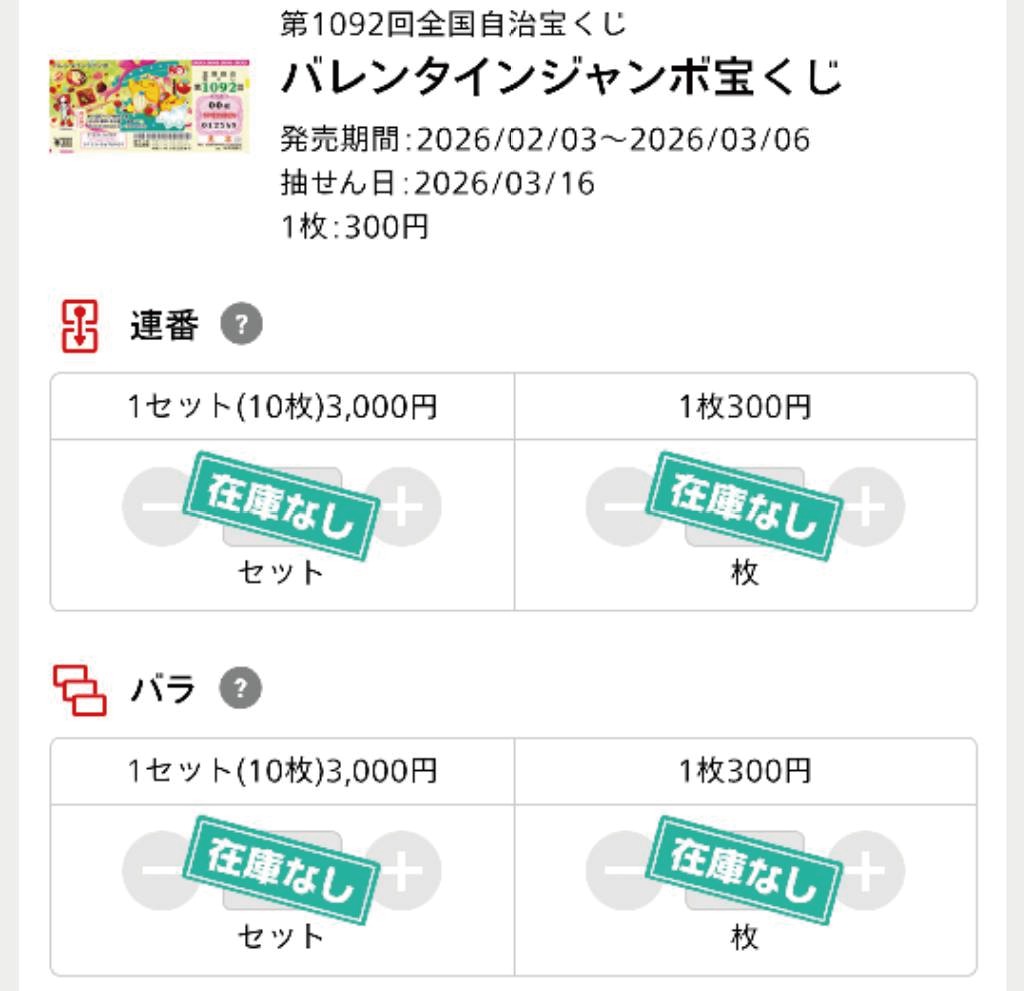
Task: Decrease バラ 10-ticket set quantity with minus
Action: 159,871
